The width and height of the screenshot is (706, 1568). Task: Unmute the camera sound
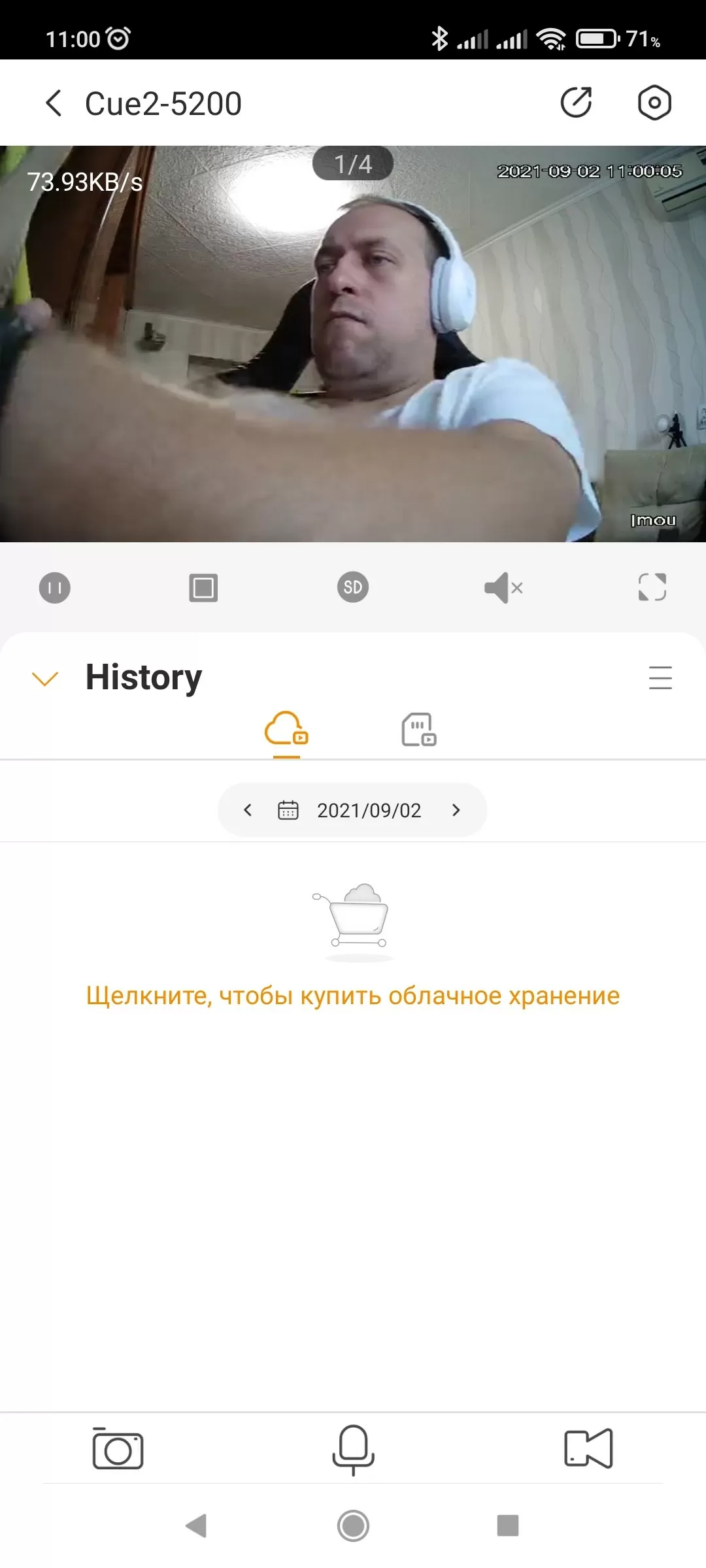click(503, 587)
